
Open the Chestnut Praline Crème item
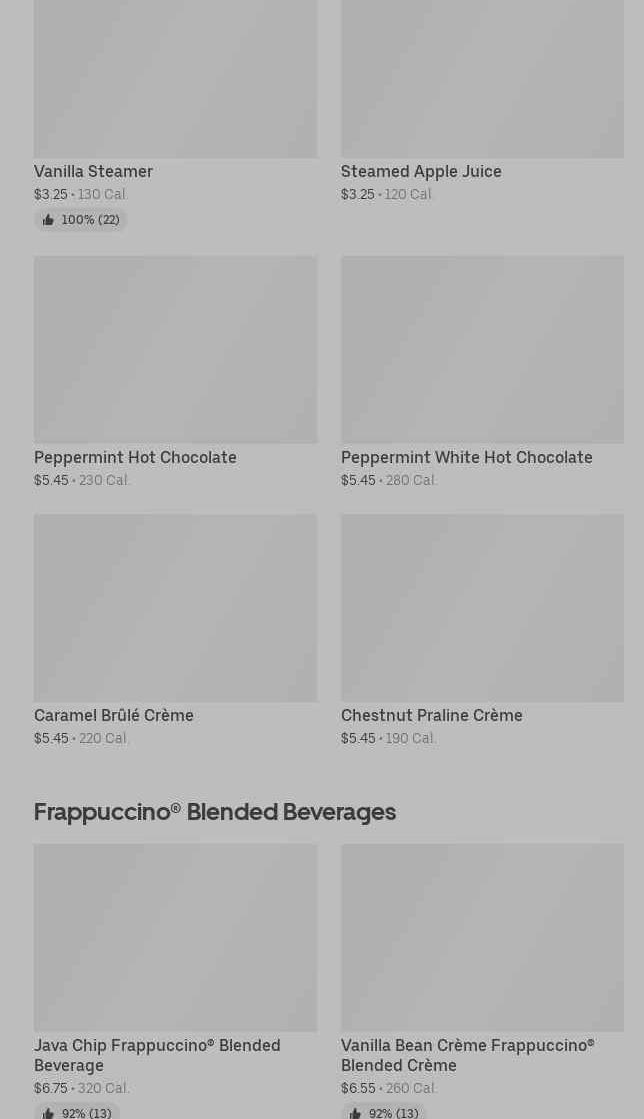(482, 630)
